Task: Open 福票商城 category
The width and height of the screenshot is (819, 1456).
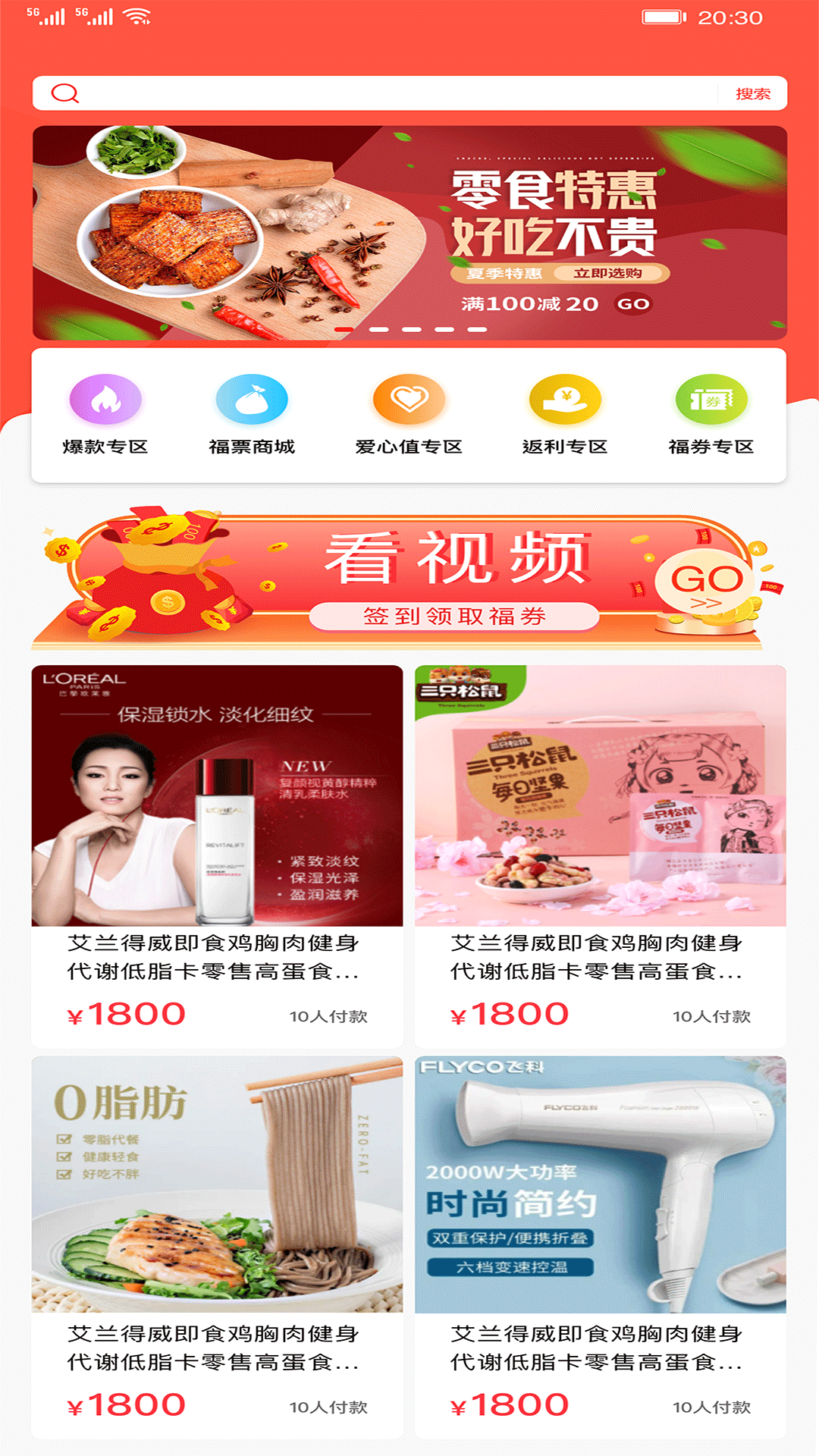Action: point(252,414)
